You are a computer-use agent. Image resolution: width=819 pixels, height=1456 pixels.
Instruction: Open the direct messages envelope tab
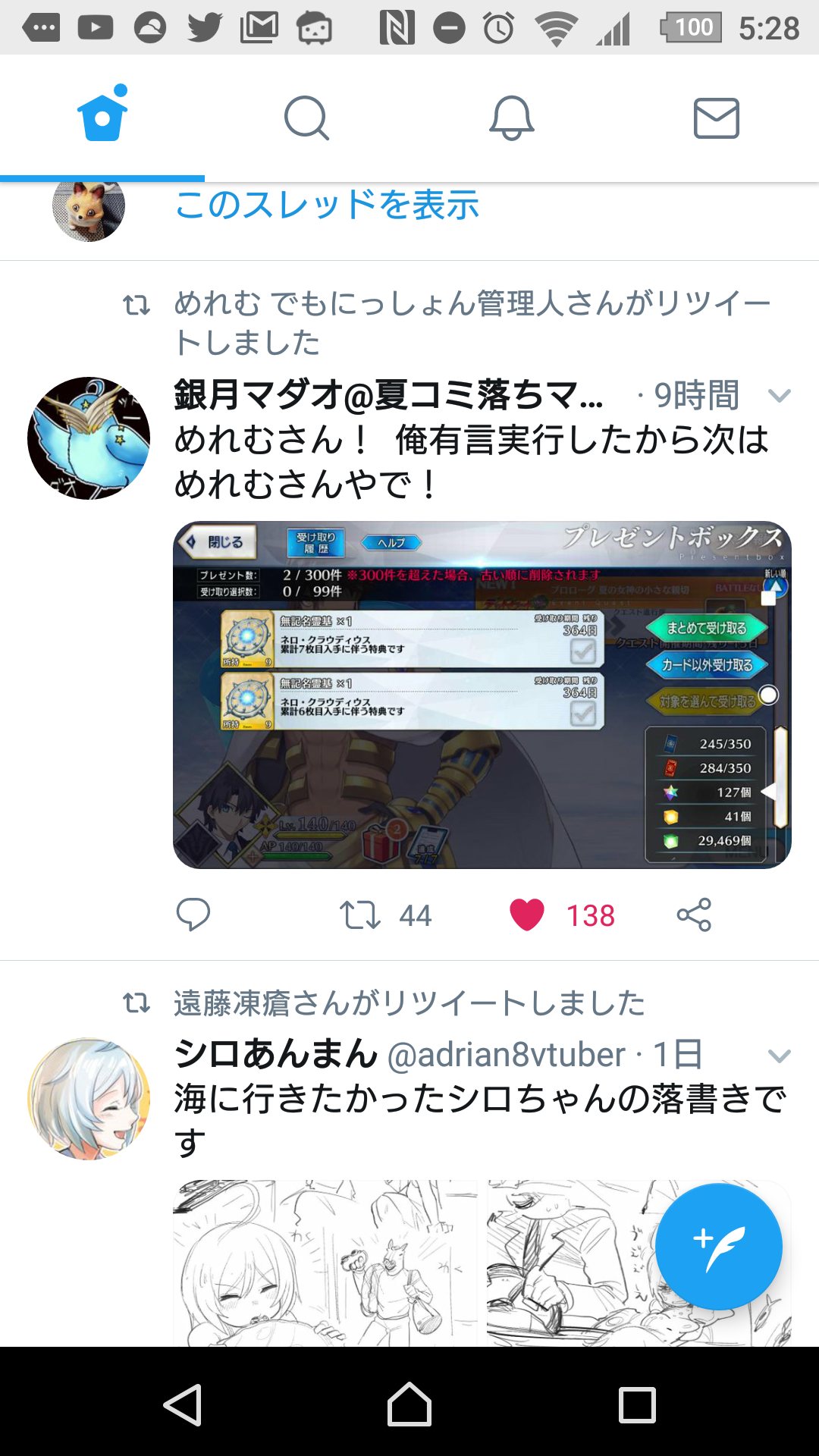point(717,118)
